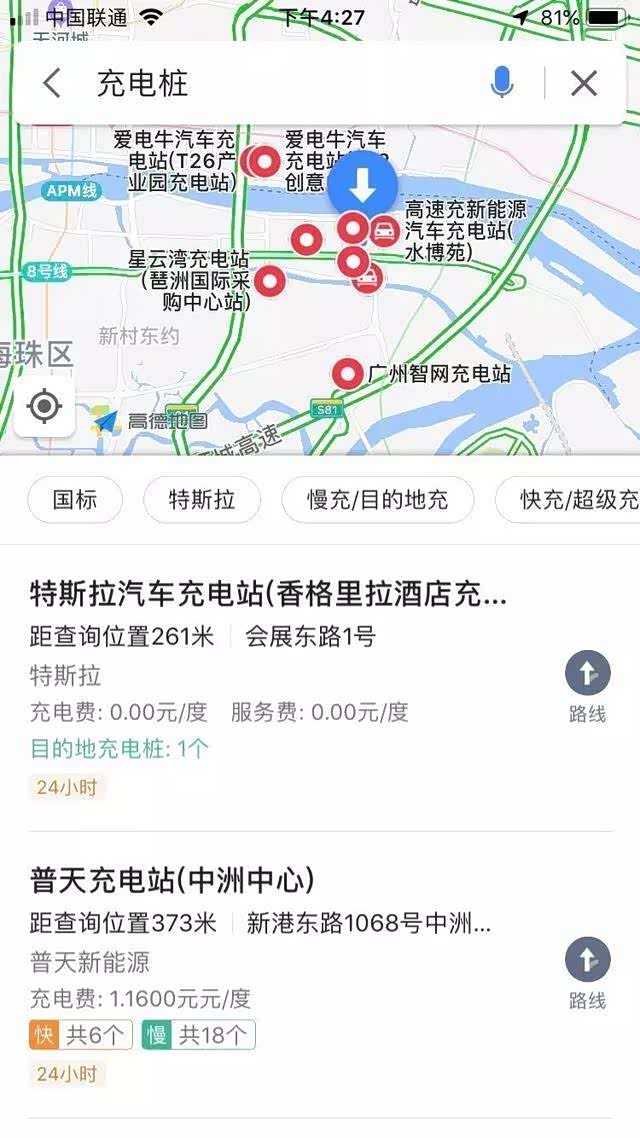The width and height of the screenshot is (640, 1138).
Task: Get route to 普天充电站
Action: (x=587, y=974)
